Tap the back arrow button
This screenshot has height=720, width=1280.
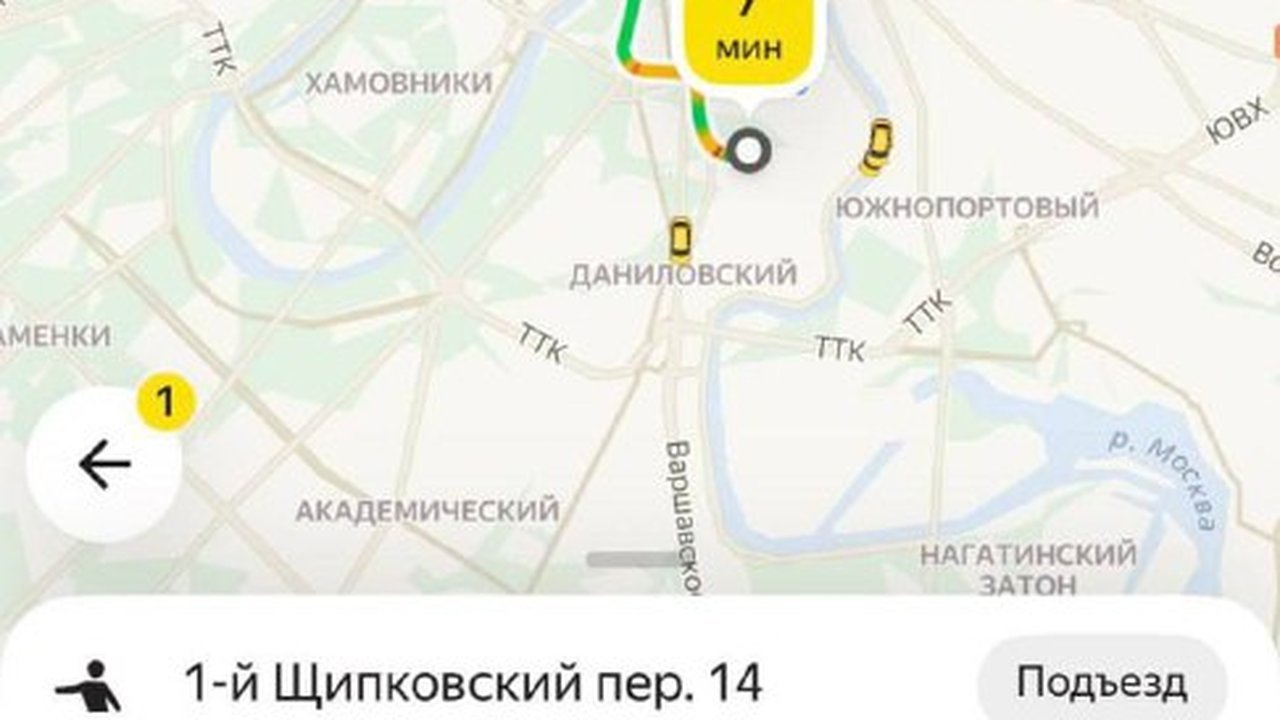coord(104,465)
